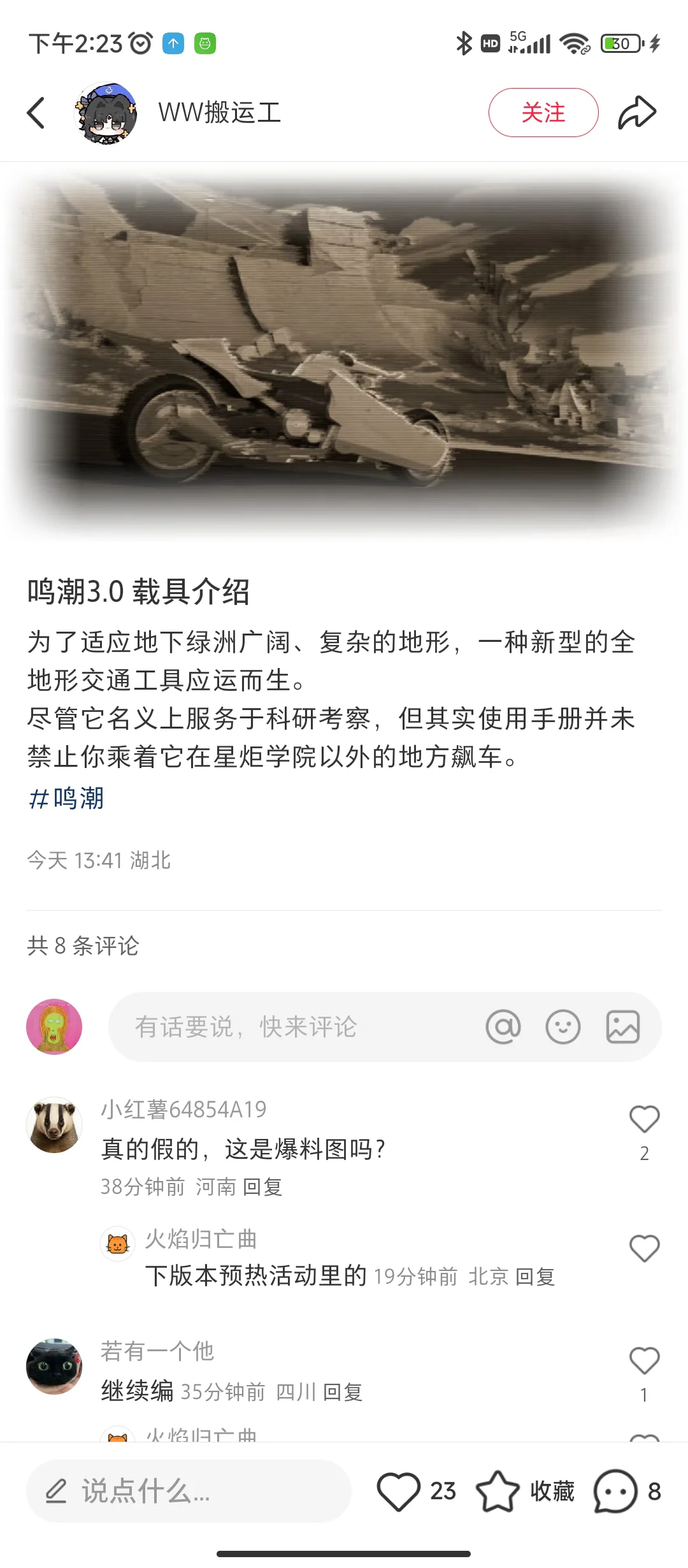Open the #鸣潮 hashtag
The height and width of the screenshot is (1568, 688).
(67, 798)
